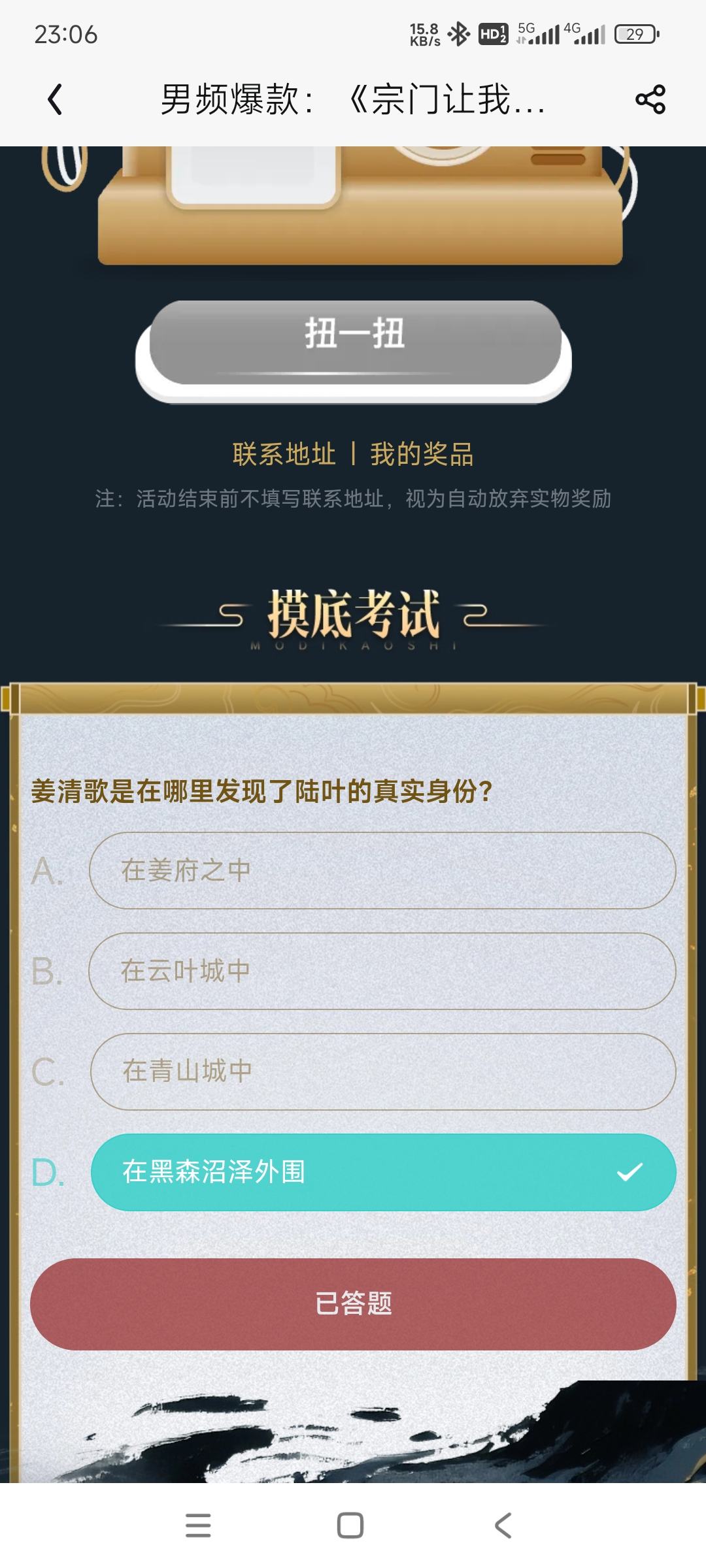
Task: Open the 联系地址 link
Action: [x=284, y=454]
